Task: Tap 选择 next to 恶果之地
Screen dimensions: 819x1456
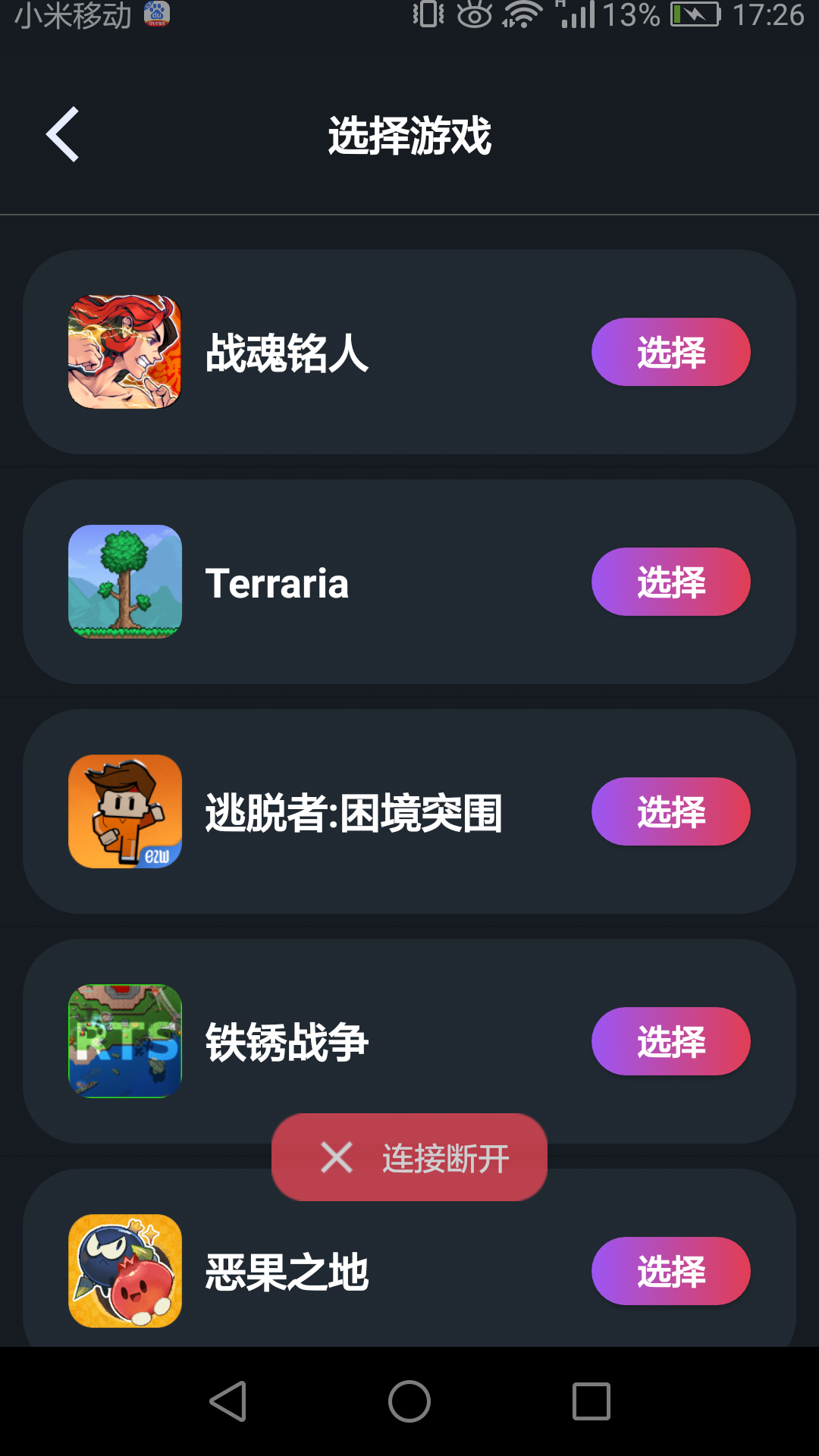Action: coord(670,1271)
